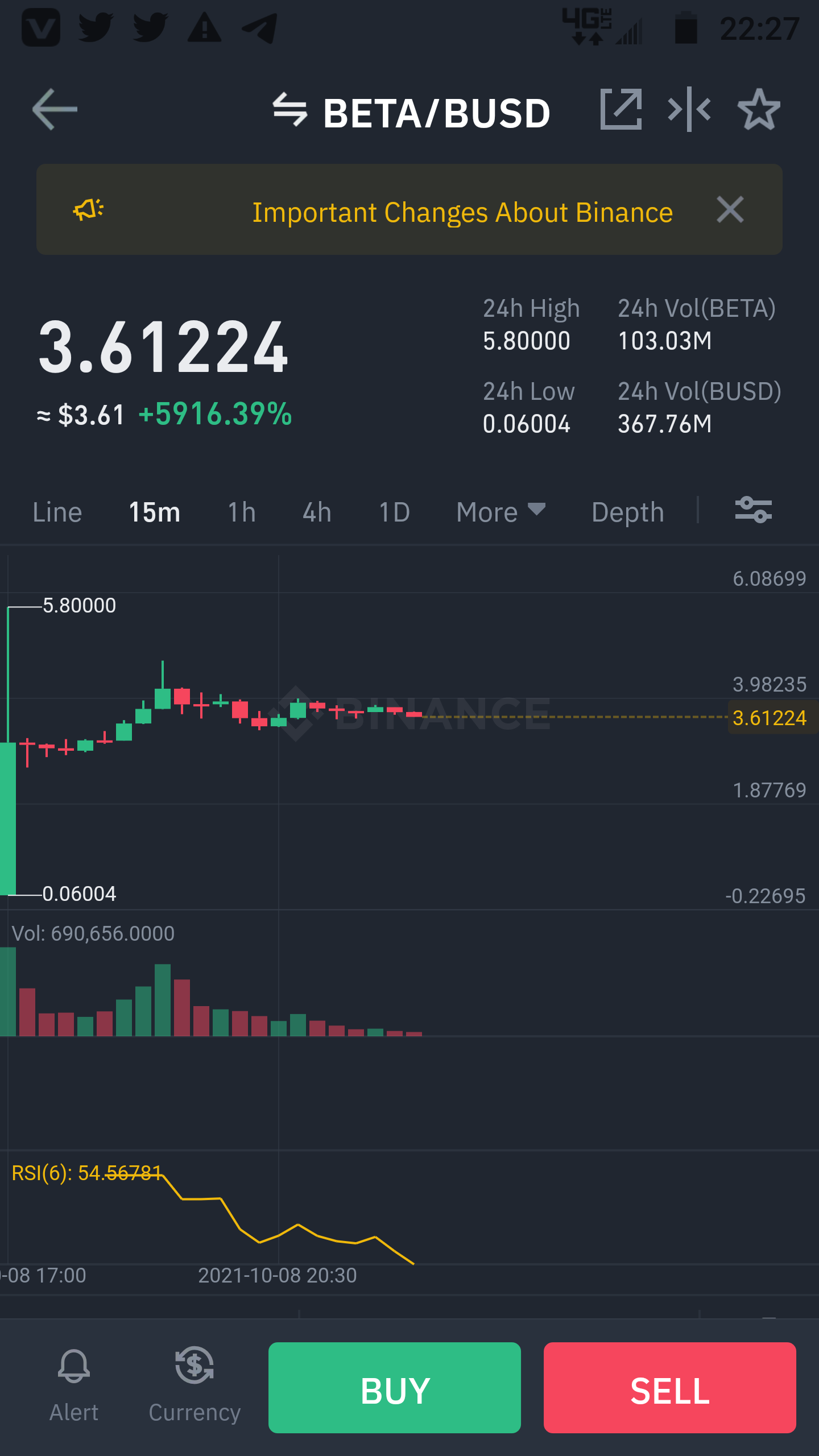Viewport: 819px width, 1456px height.
Task: Open the Currency option
Action: pyautogui.click(x=195, y=1387)
